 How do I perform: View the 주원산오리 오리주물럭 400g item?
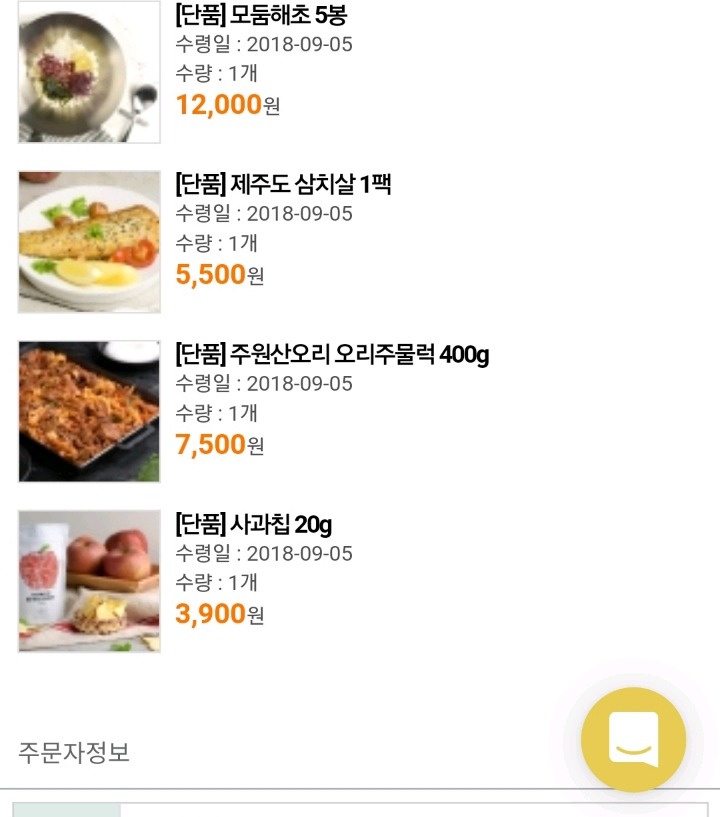point(332,355)
